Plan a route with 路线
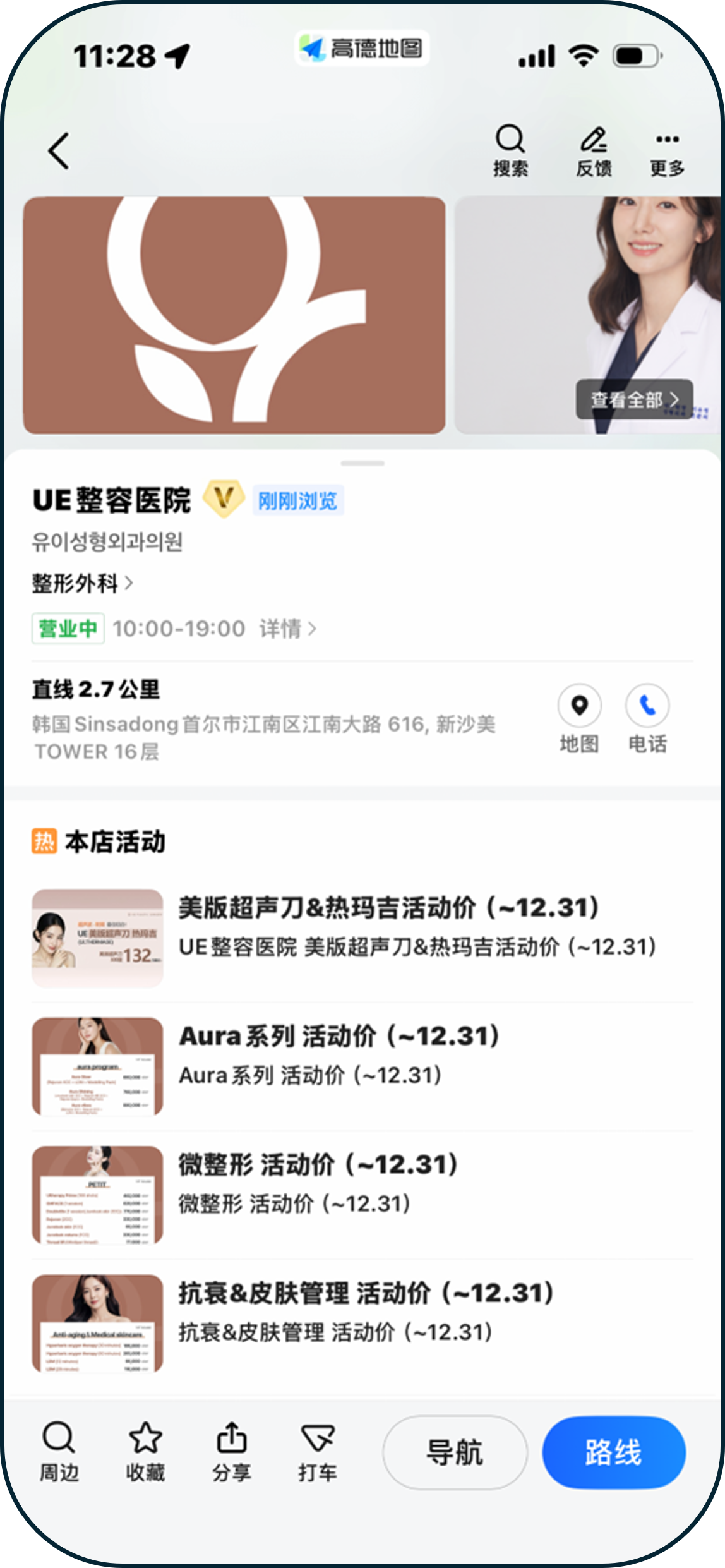 [613, 1452]
